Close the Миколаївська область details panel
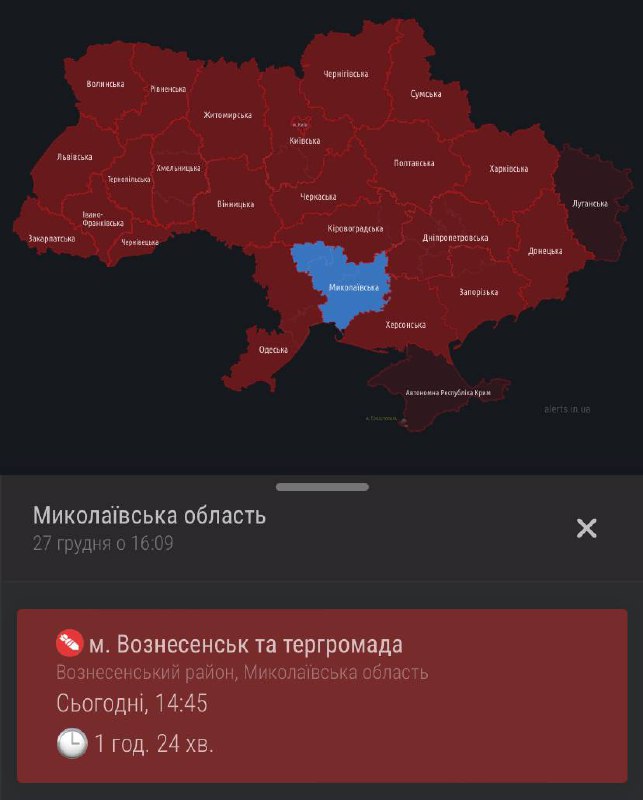Image resolution: width=643 pixels, height=800 pixels. 586,528
